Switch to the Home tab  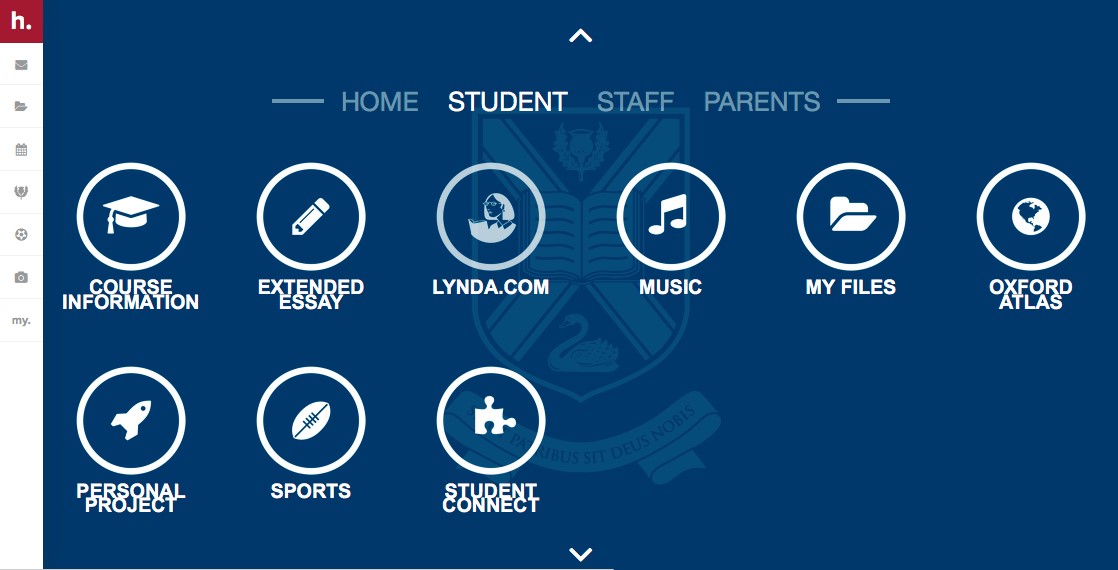(x=379, y=102)
